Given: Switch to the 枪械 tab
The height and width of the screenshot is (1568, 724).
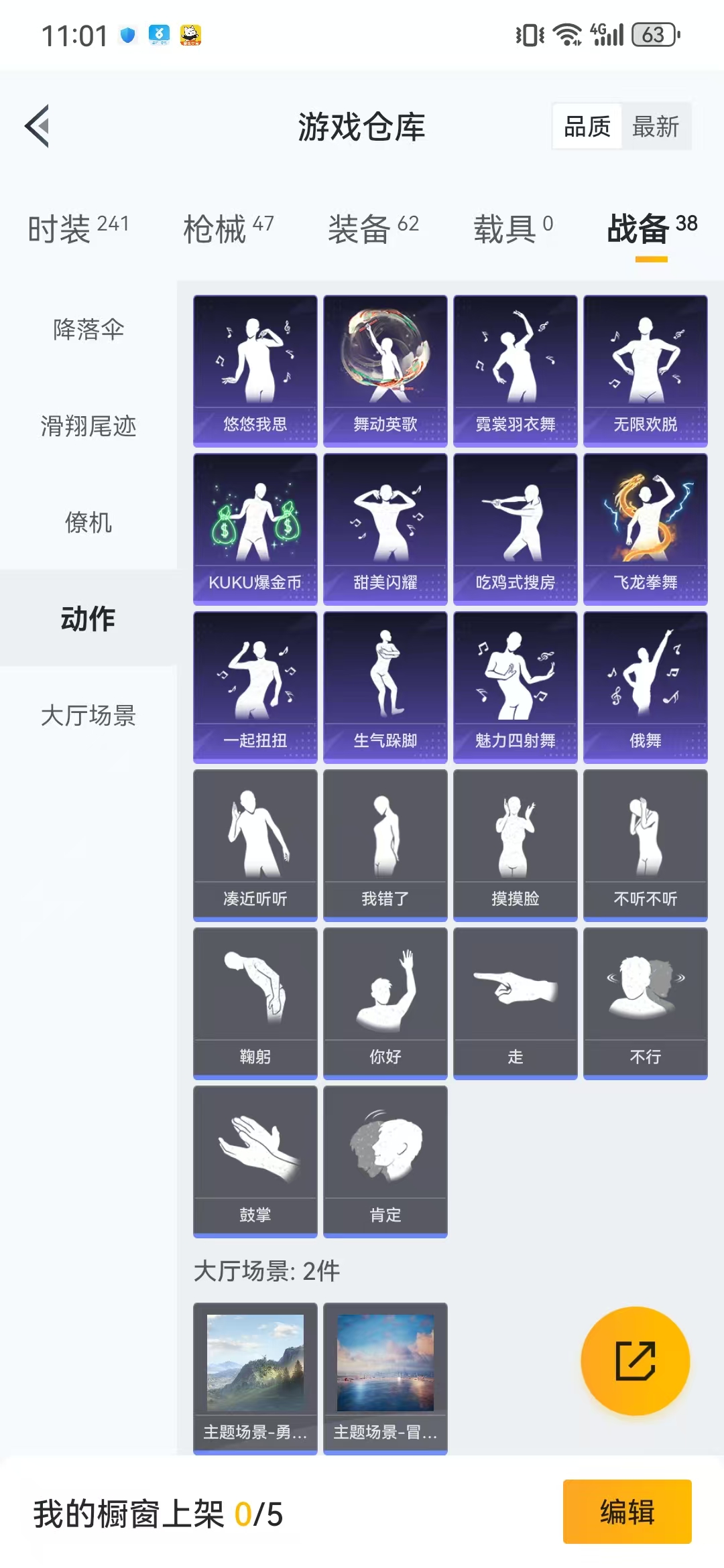Looking at the screenshot, I should 228,229.
